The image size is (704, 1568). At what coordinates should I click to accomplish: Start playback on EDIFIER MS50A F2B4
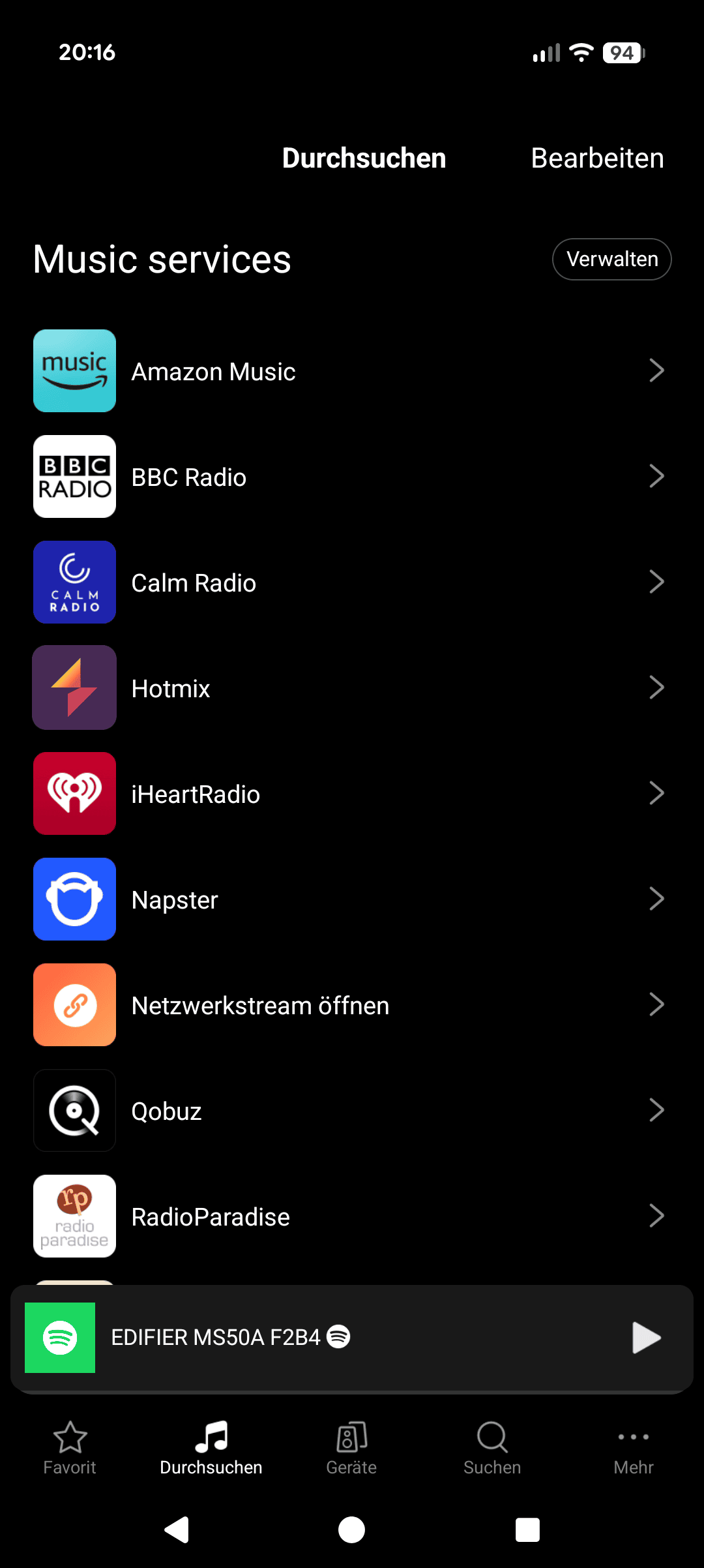[x=646, y=1338]
